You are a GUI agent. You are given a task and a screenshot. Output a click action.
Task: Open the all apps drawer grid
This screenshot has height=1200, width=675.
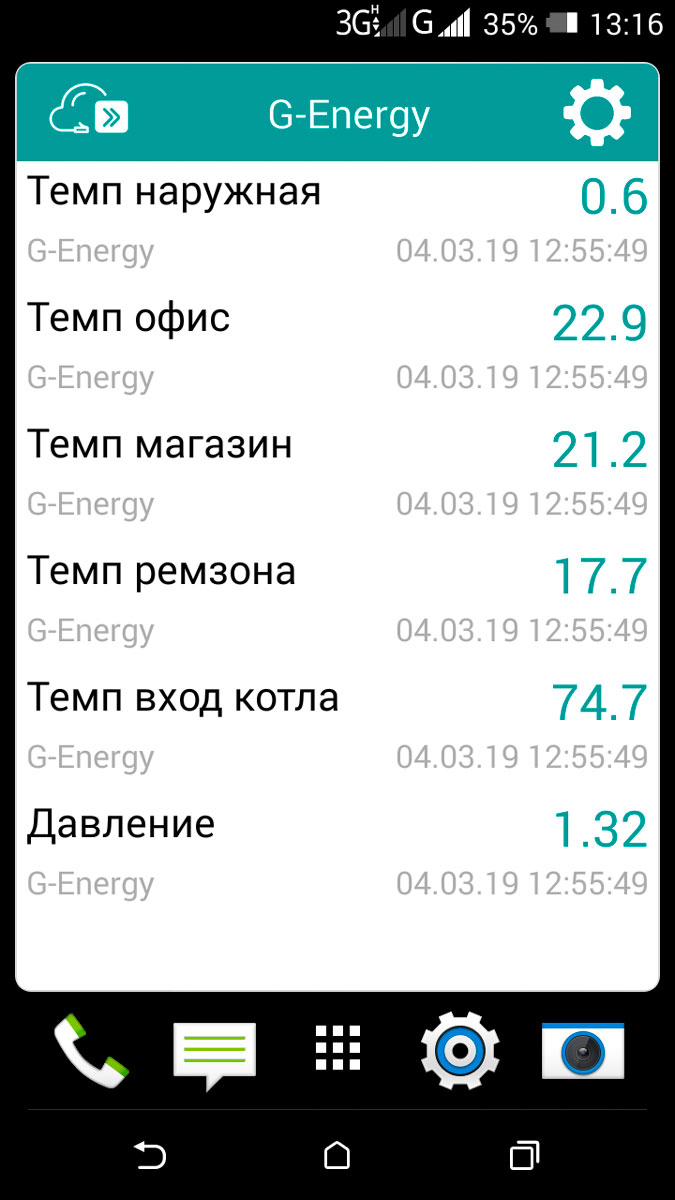tap(337, 1049)
